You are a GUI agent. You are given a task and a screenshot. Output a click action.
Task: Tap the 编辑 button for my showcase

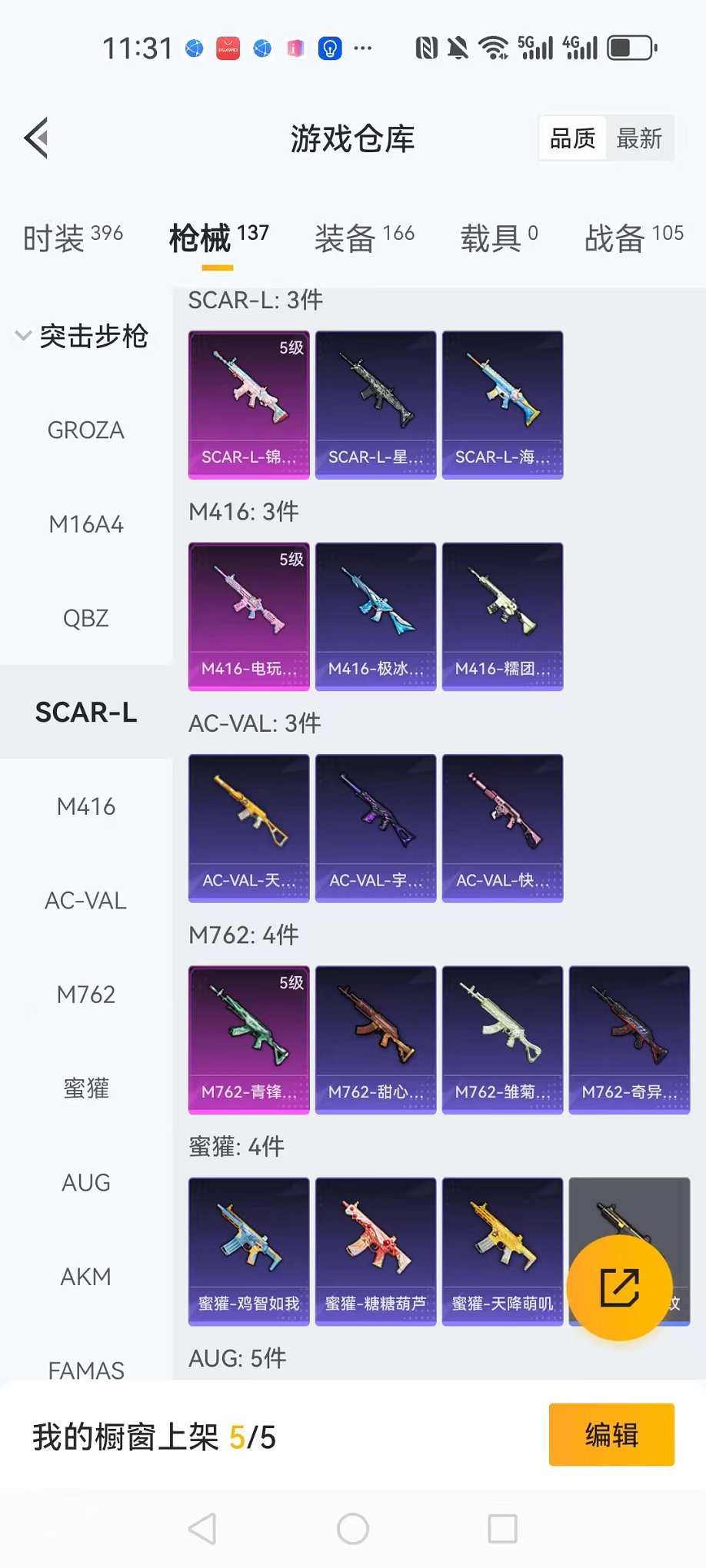click(611, 1434)
